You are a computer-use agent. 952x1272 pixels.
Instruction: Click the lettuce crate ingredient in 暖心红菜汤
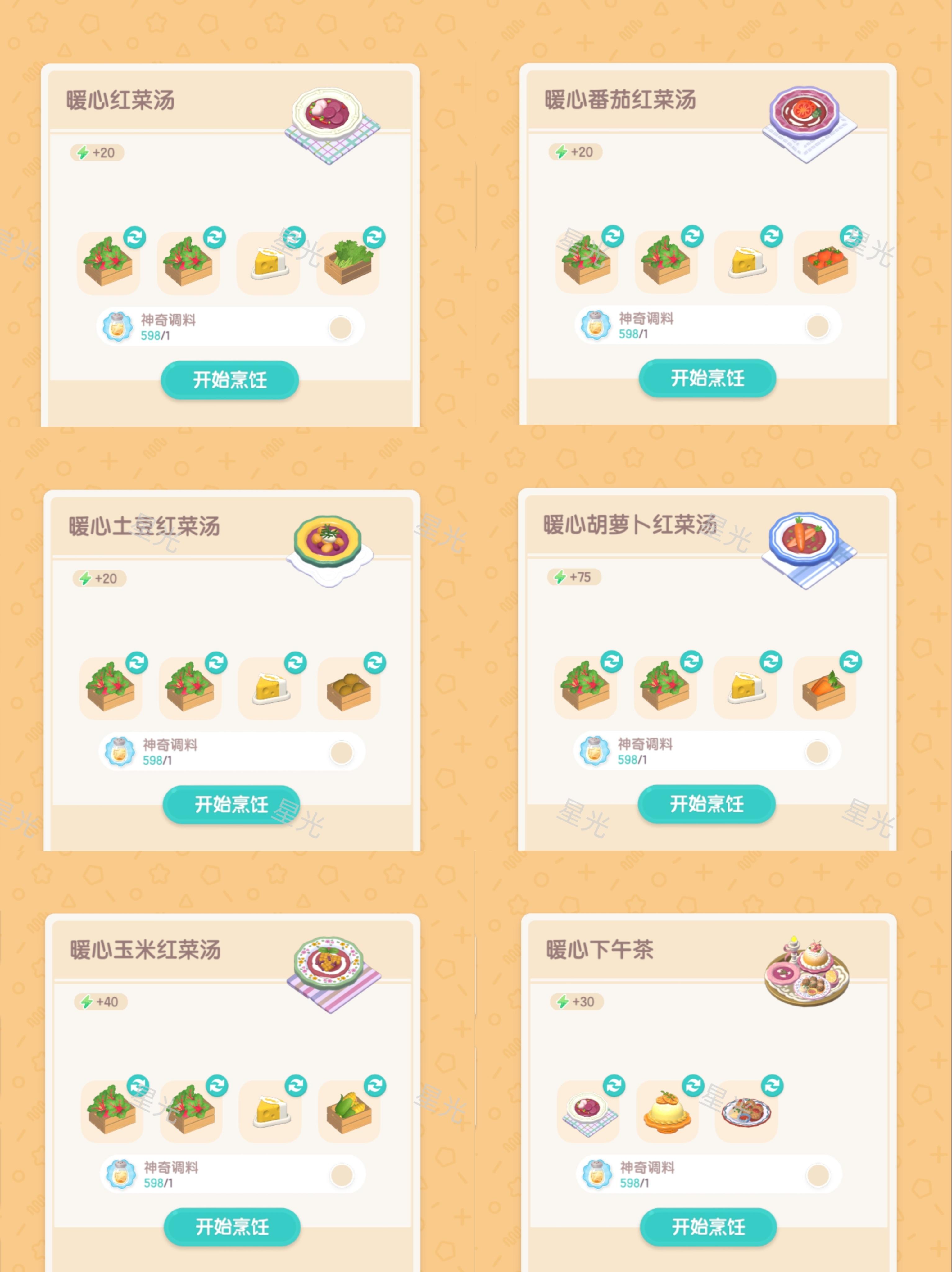[348, 264]
